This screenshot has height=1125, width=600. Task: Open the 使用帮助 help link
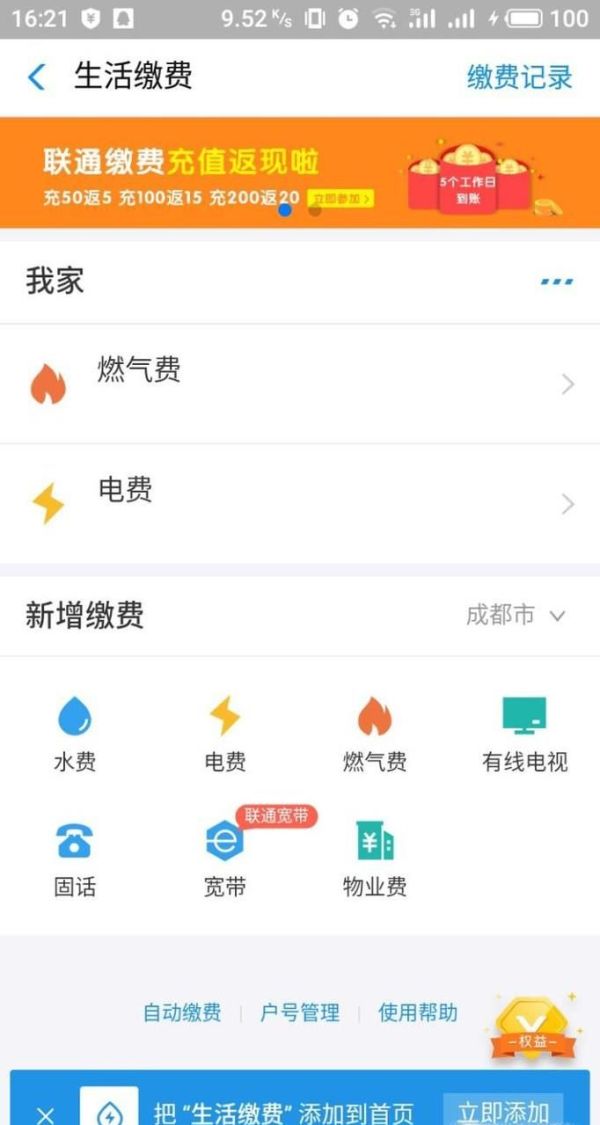pos(417,1013)
